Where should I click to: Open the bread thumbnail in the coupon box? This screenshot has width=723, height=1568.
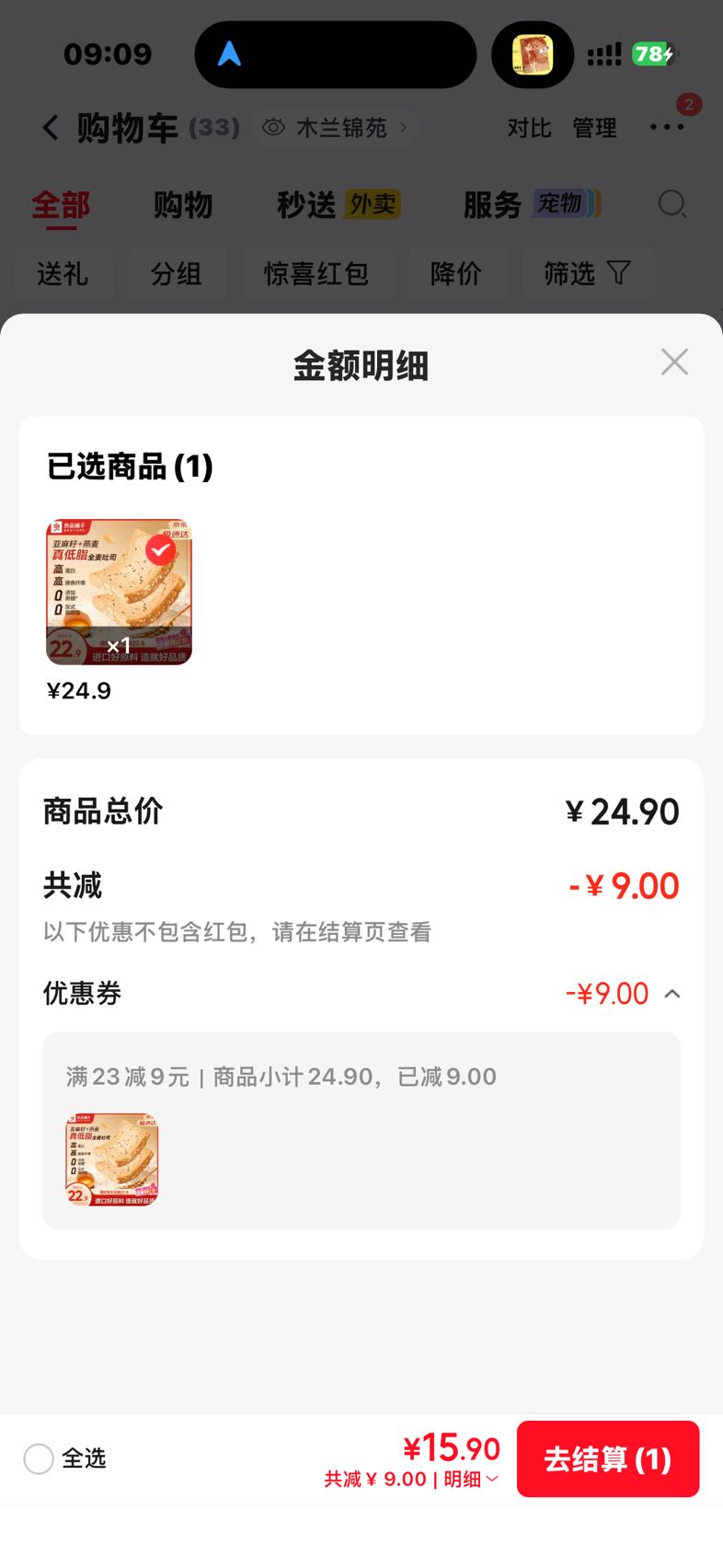[112, 1160]
